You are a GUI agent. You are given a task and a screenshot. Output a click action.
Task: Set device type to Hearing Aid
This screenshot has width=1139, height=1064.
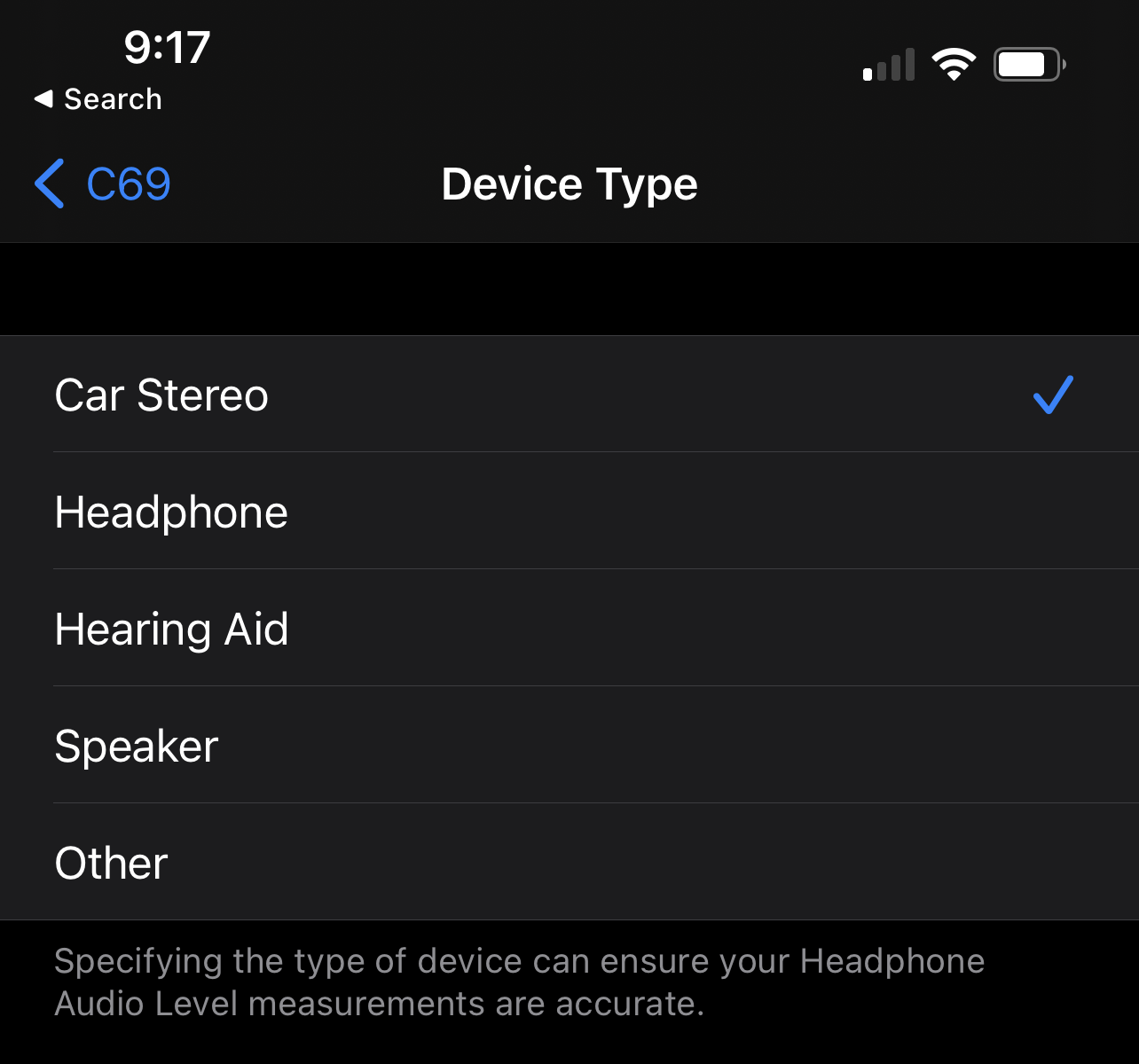coord(569,629)
